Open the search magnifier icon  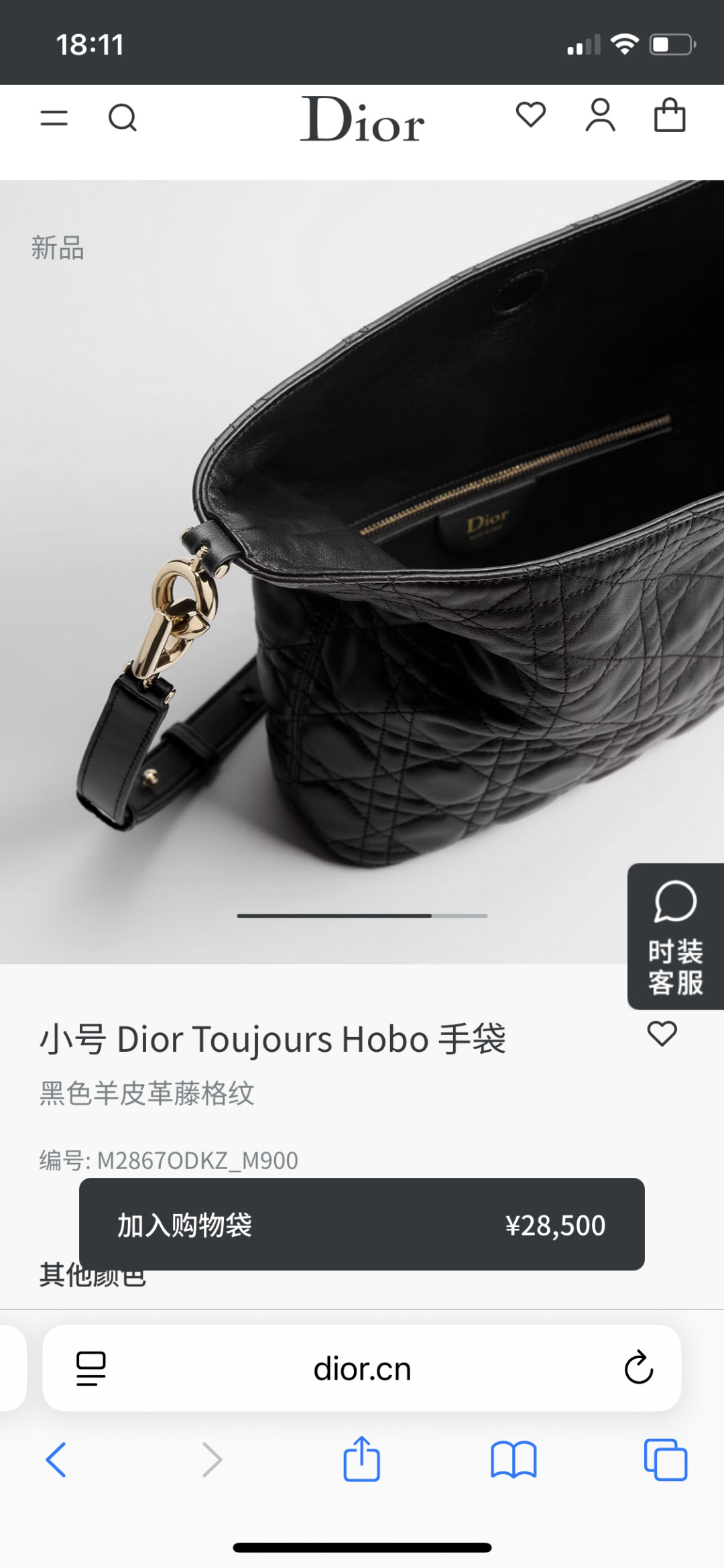click(x=123, y=118)
